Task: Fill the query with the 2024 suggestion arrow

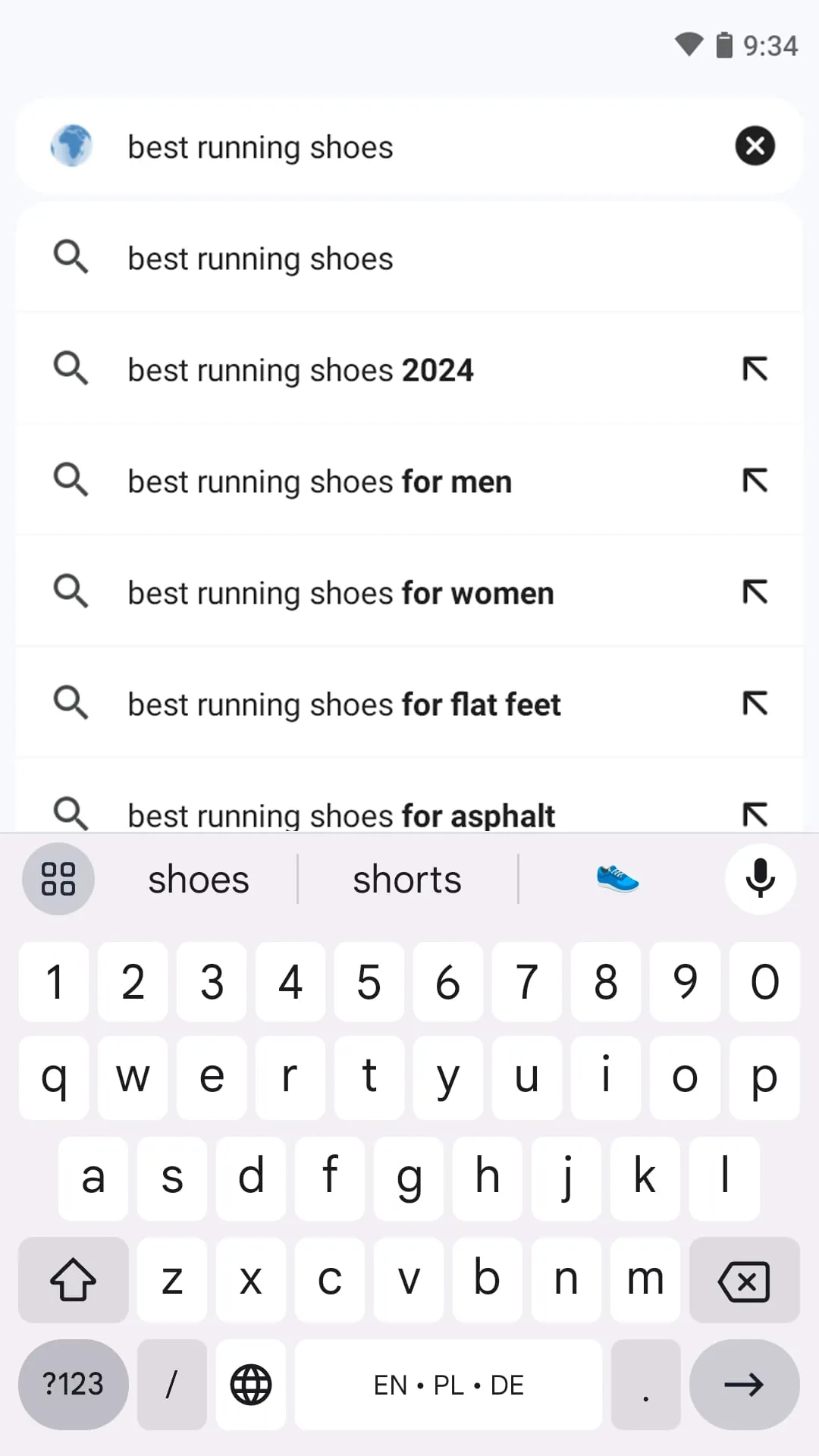Action: pos(755,369)
